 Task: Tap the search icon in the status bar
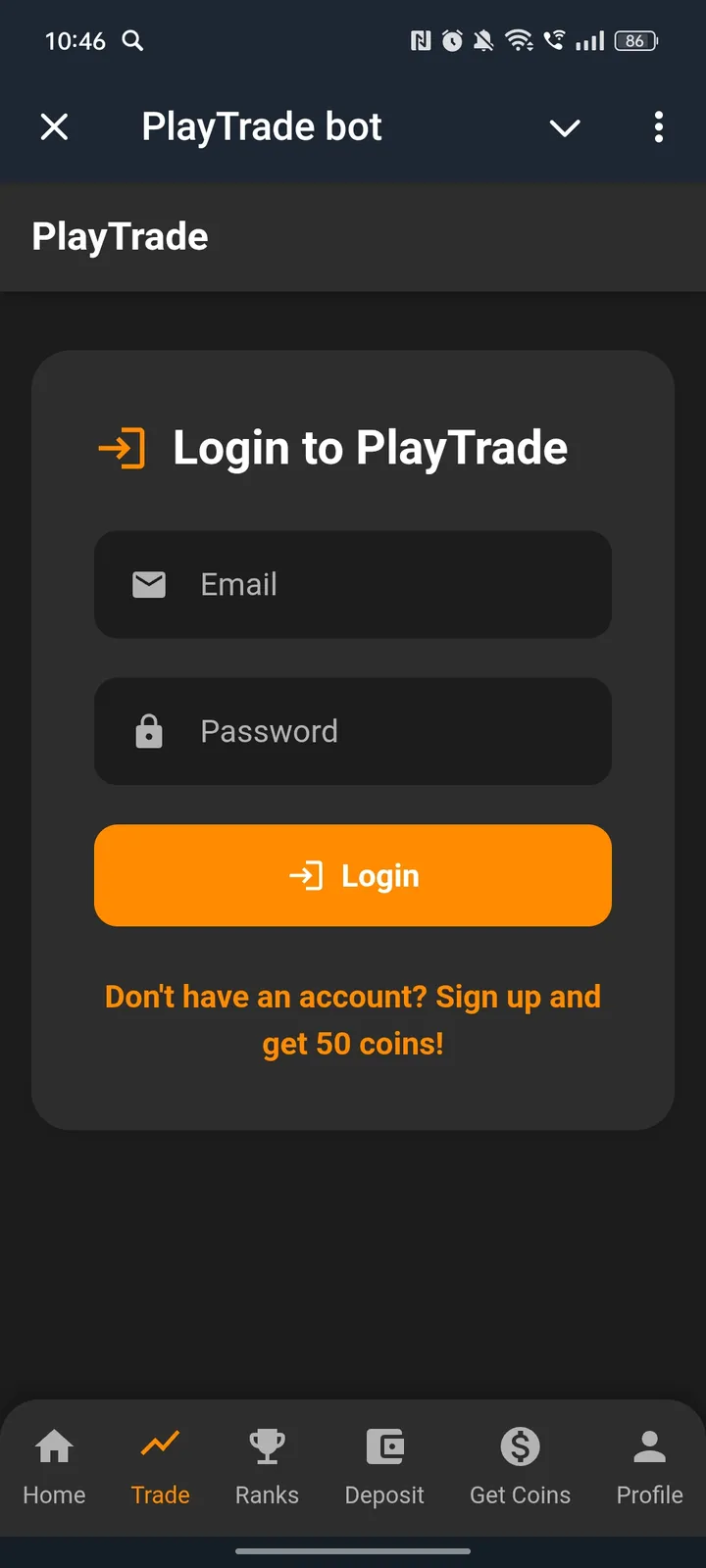point(133,41)
